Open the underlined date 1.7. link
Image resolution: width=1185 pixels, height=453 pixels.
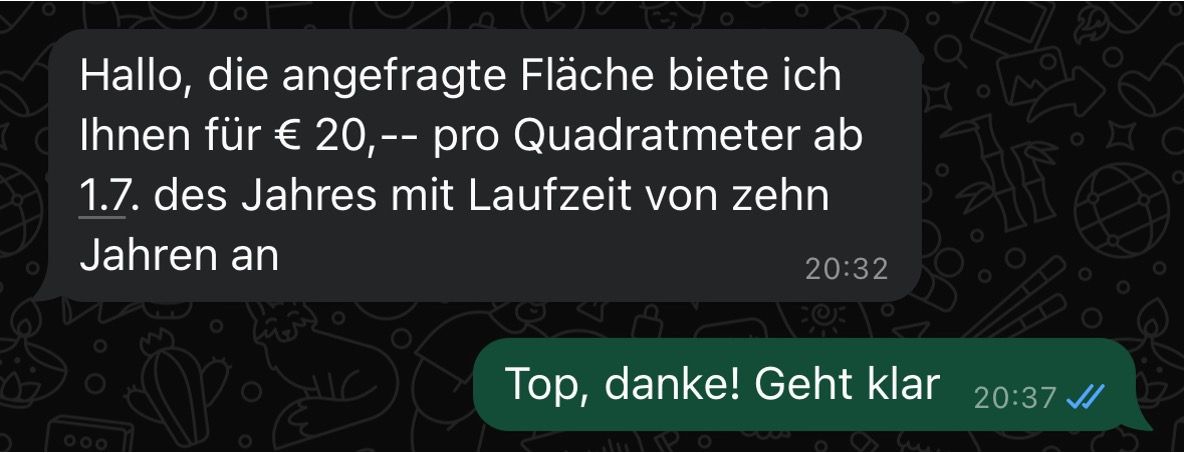coord(103,197)
